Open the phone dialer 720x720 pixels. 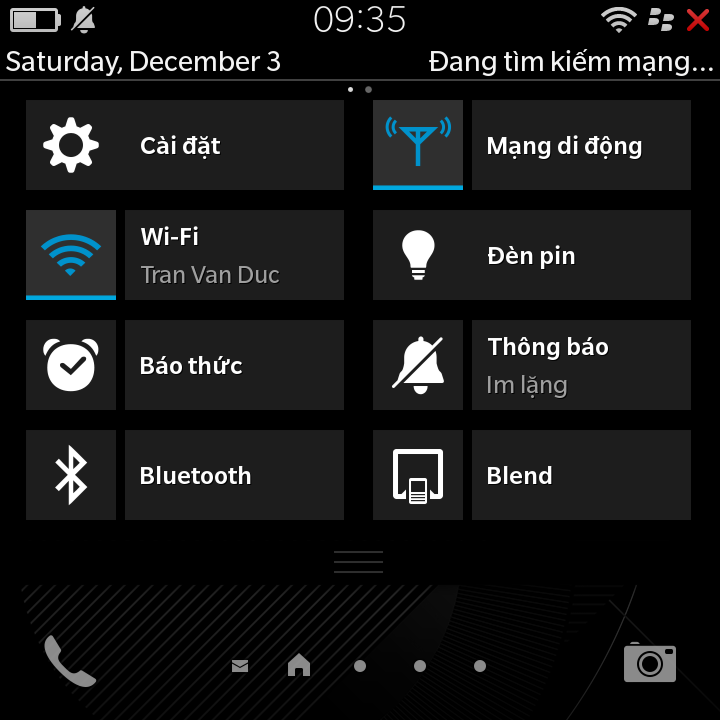[x=70, y=661]
